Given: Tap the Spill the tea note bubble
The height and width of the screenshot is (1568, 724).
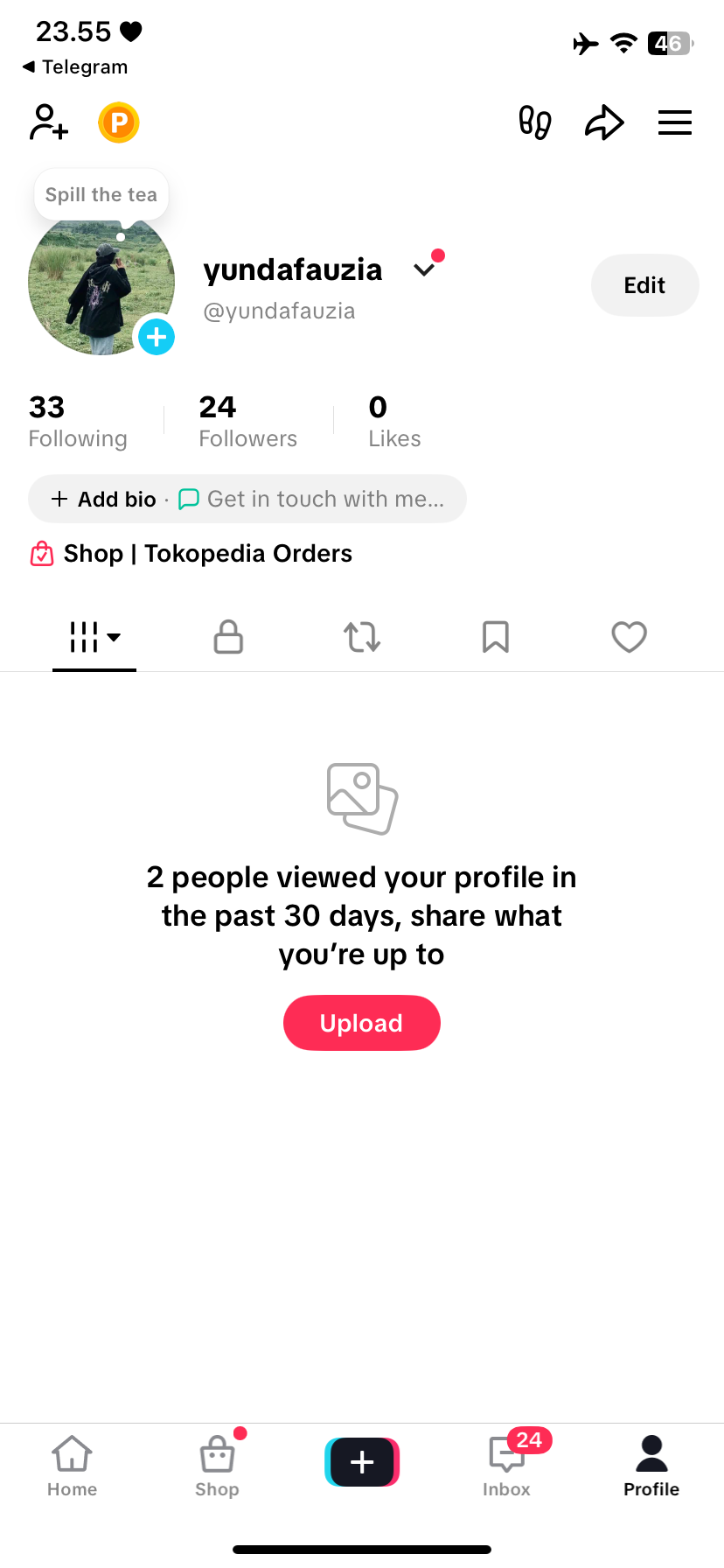Looking at the screenshot, I should tap(101, 195).
